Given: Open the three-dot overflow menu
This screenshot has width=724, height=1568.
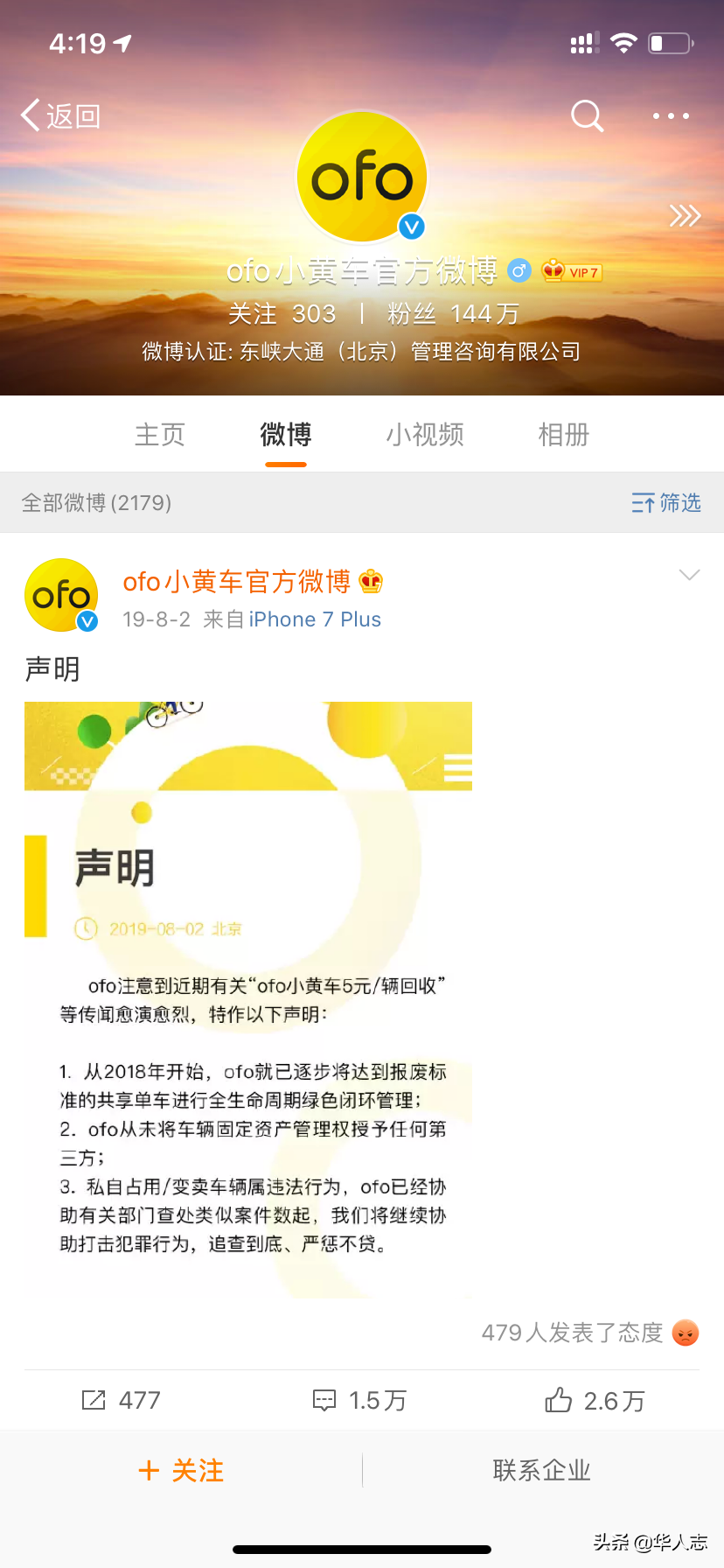Looking at the screenshot, I should [671, 115].
